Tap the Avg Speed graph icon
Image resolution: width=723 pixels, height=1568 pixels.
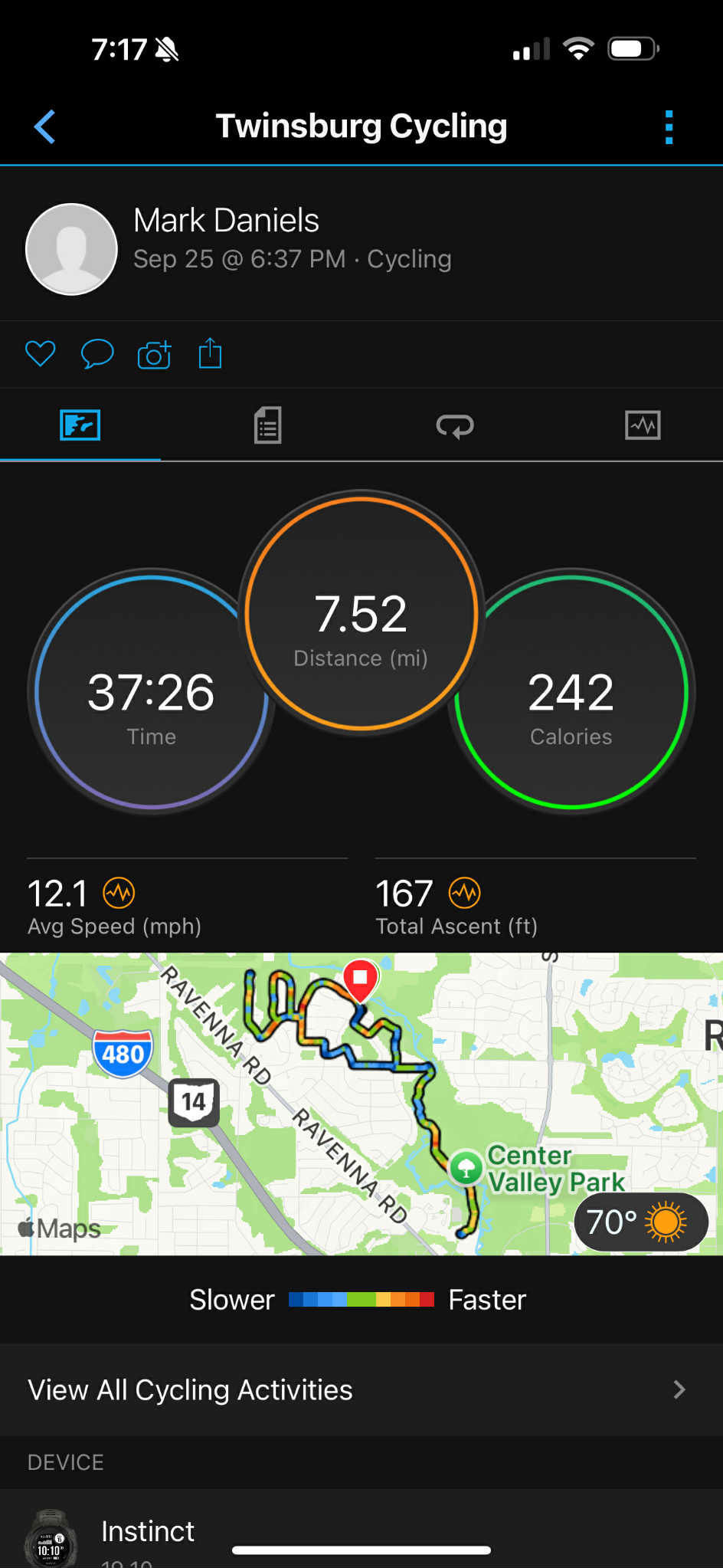coord(119,893)
